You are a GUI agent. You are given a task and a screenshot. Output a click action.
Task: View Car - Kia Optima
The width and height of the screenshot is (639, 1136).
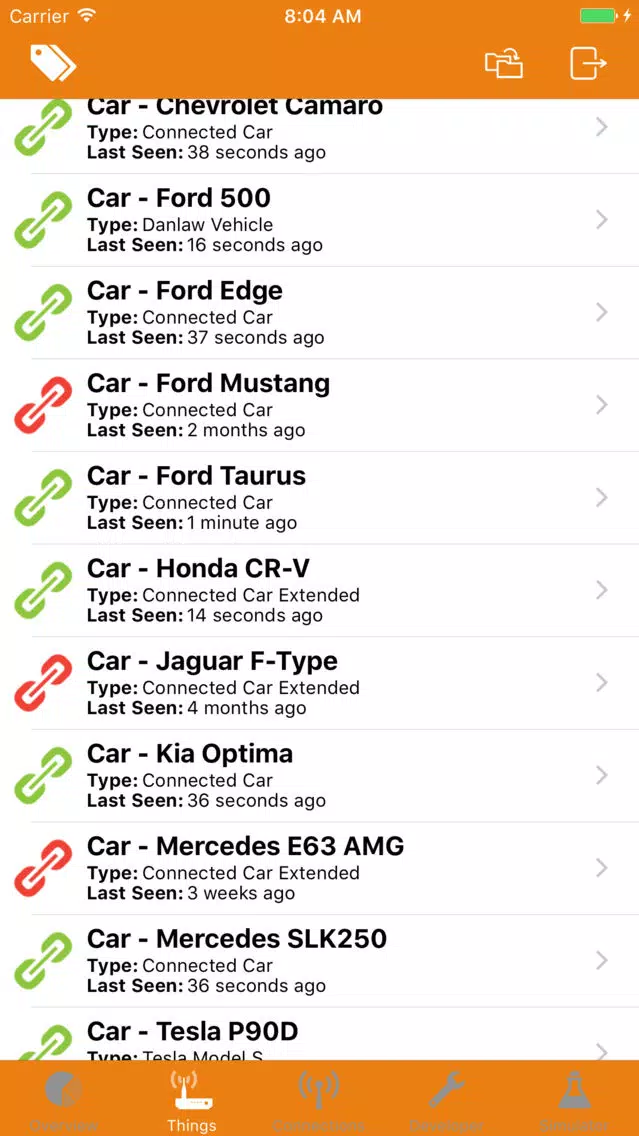click(x=320, y=776)
